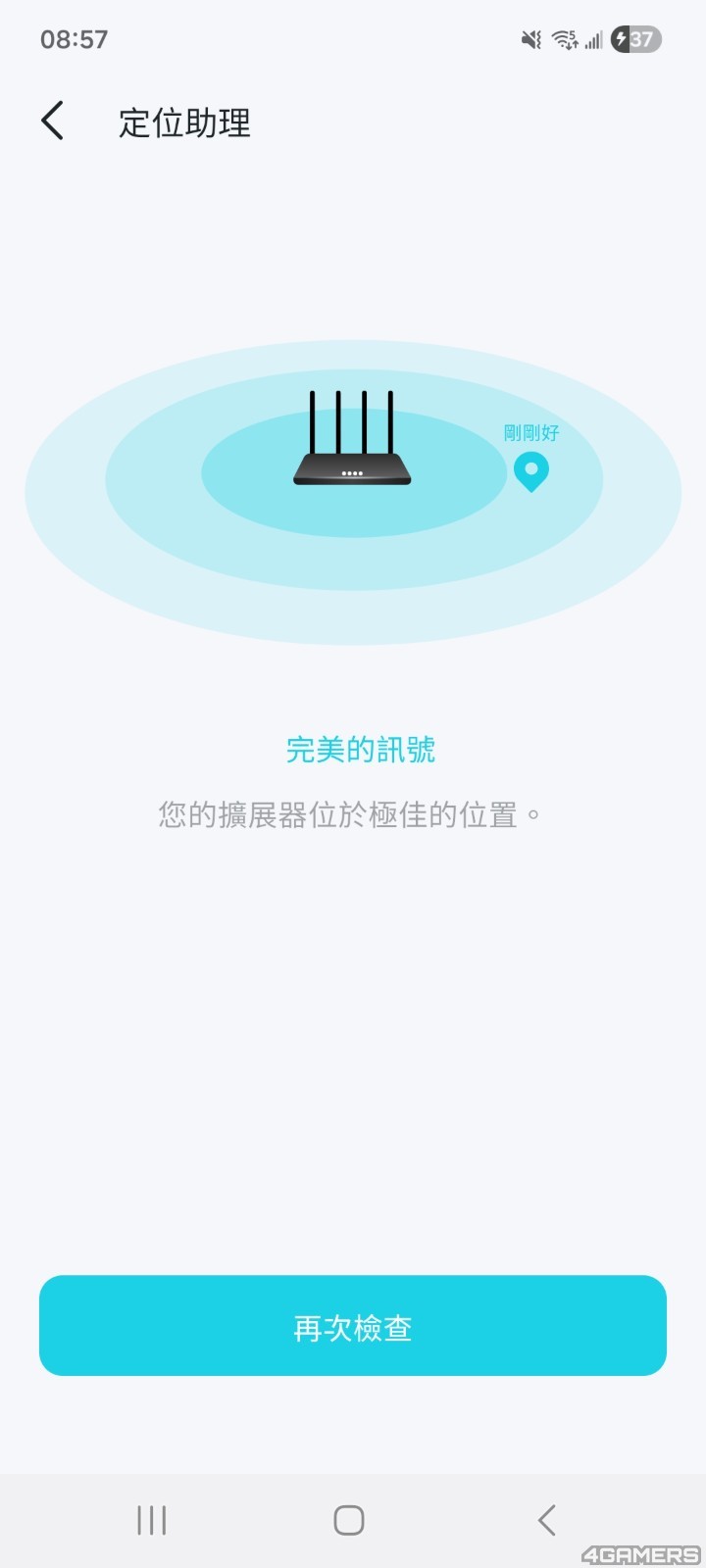Tap the 再次檢查 button
The height and width of the screenshot is (1568, 706).
pyautogui.click(x=353, y=1326)
